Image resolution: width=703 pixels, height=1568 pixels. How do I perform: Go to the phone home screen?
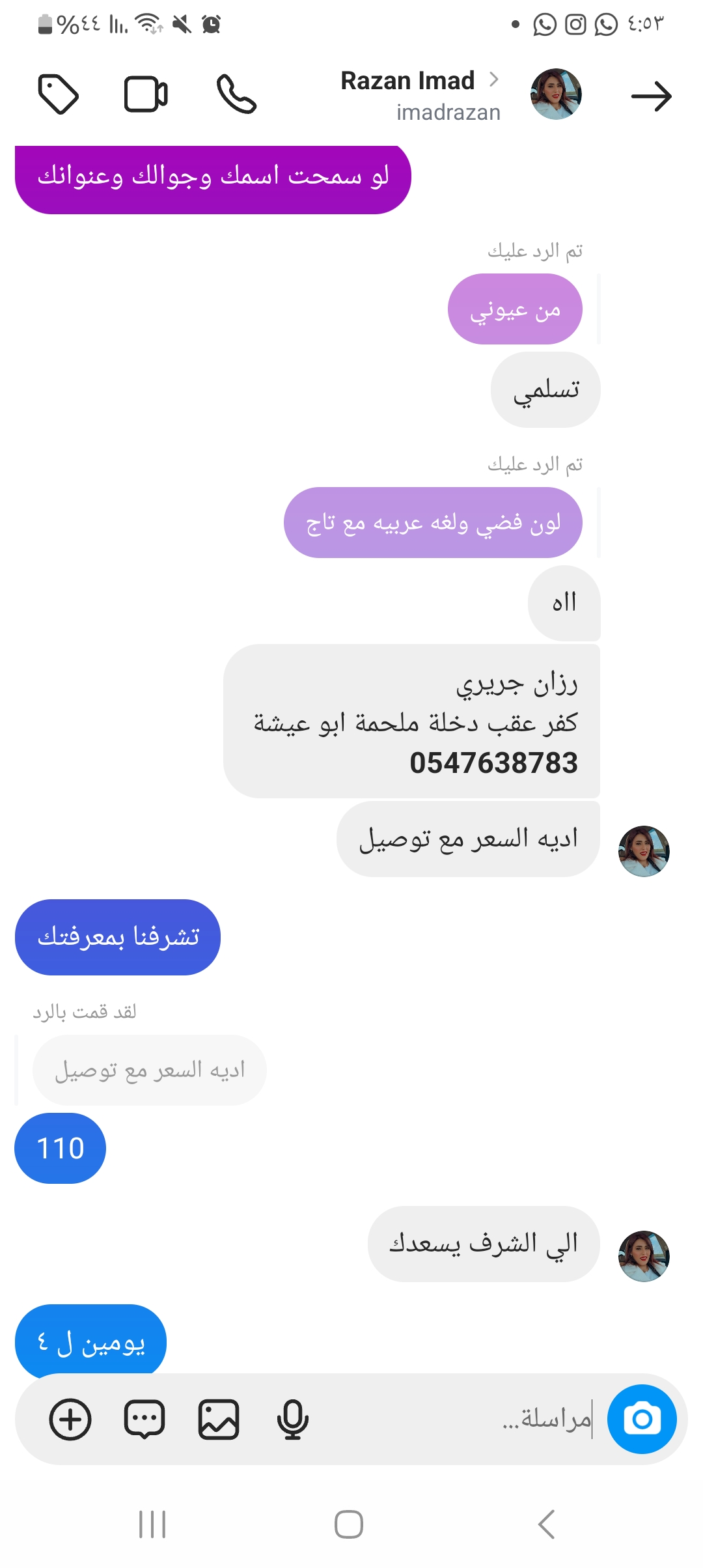pyautogui.click(x=349, y=1524)
